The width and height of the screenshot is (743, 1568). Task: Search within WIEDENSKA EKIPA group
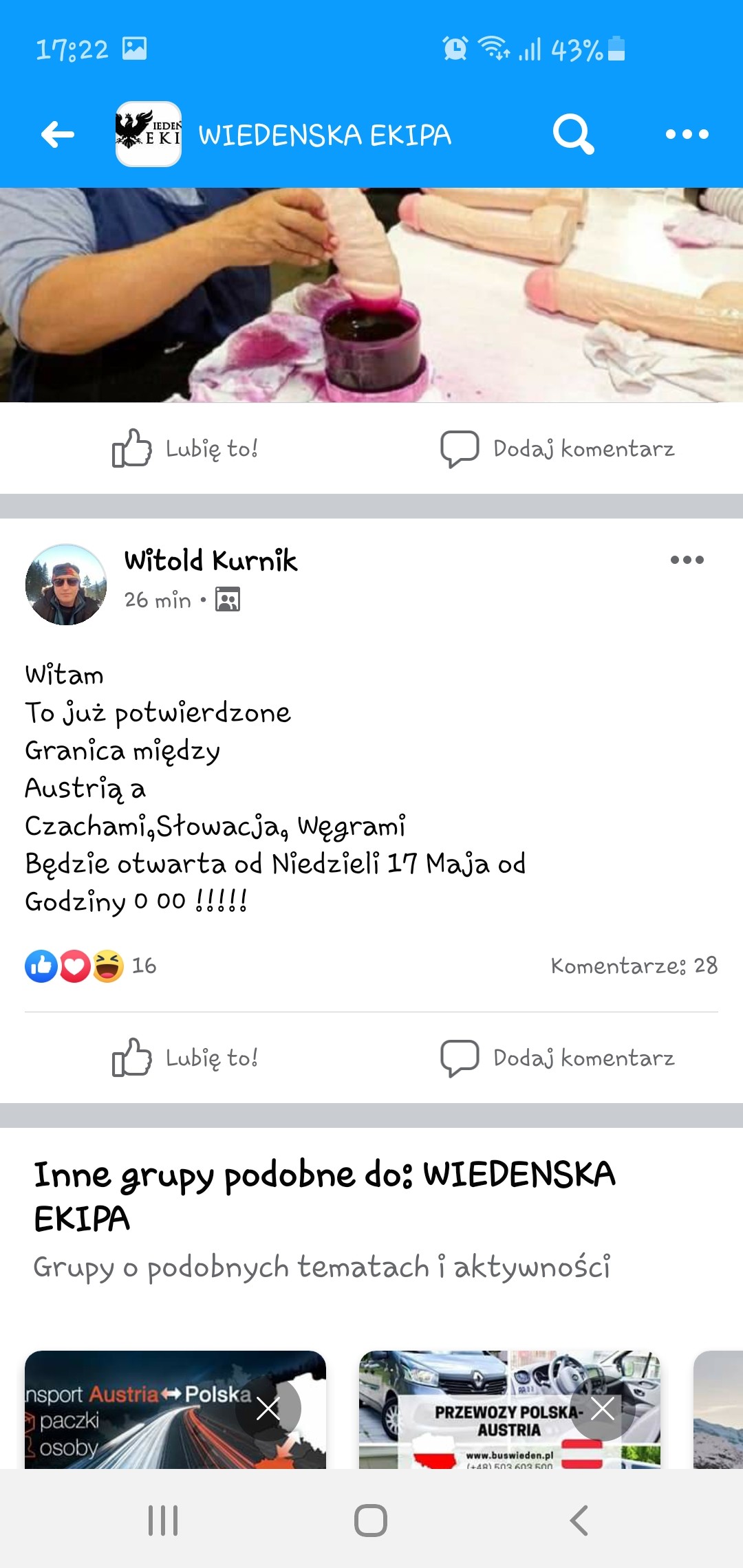(573, 134)
